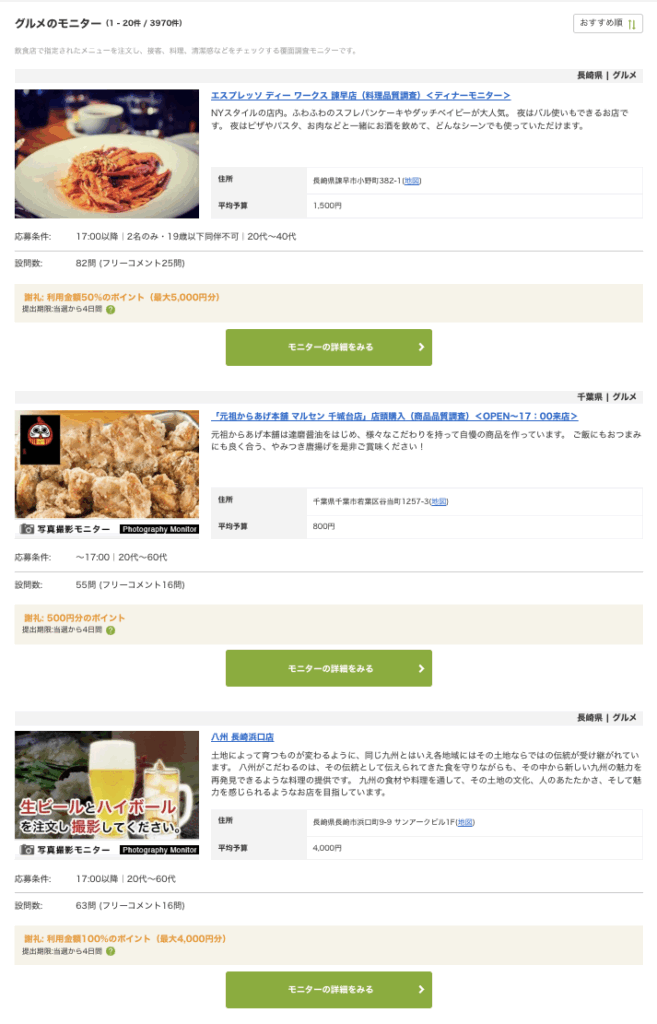Open the map link for 長崎市浜口町9-9
The image size is (657, 1024).
pyautogui.click(x=465, y=821)
